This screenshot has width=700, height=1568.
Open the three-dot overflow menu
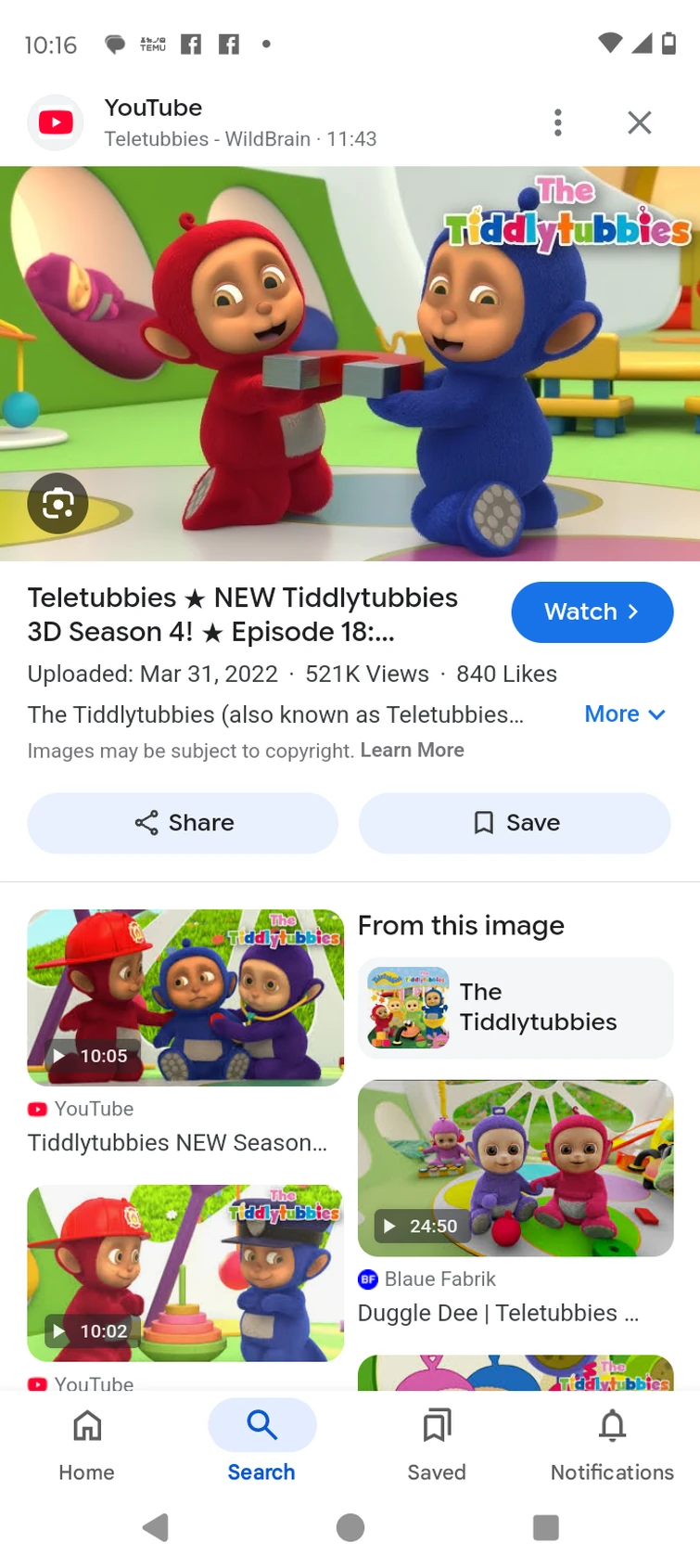[557, 122]
